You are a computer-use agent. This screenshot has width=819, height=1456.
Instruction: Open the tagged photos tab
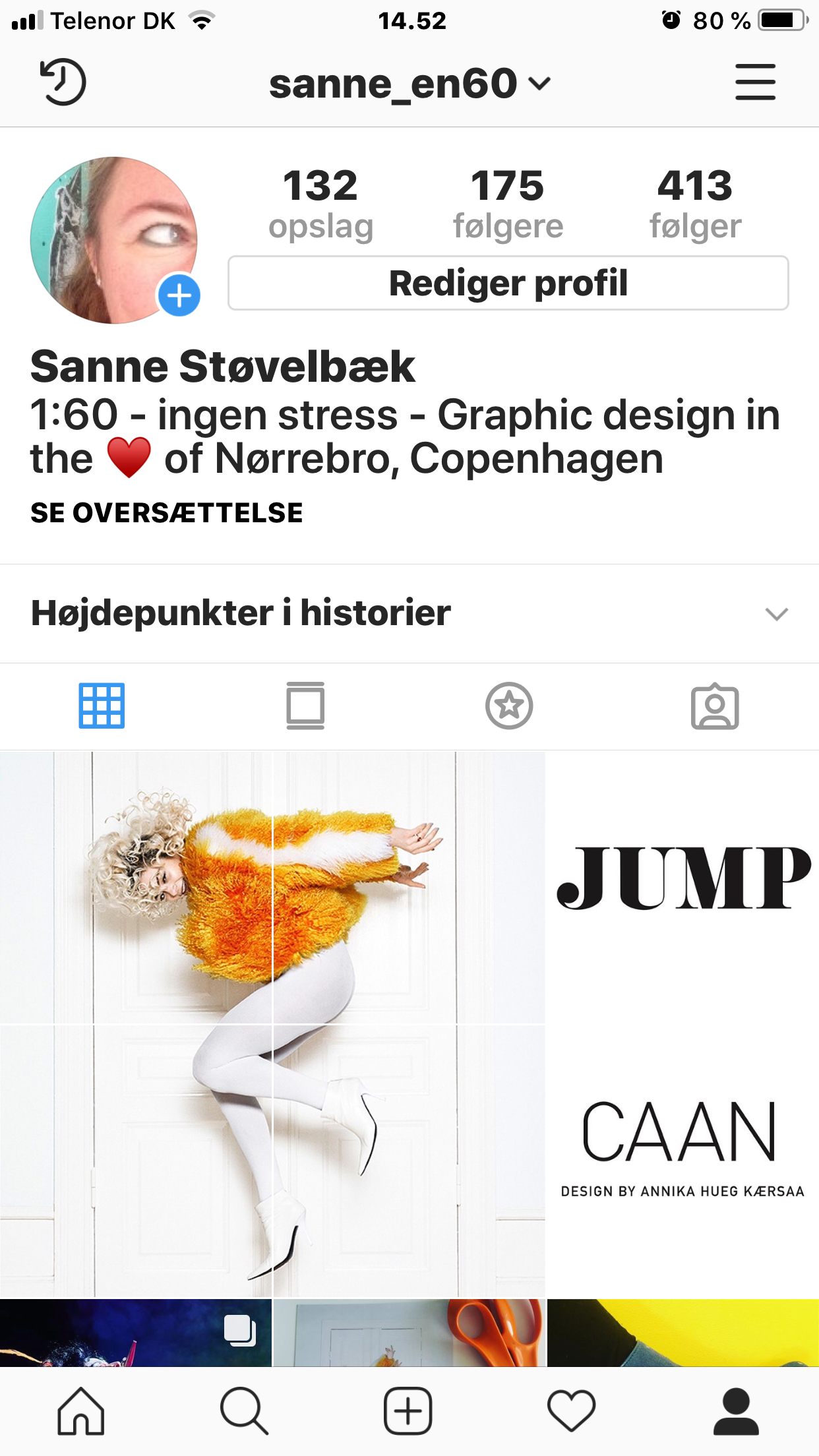coord(715,707)
